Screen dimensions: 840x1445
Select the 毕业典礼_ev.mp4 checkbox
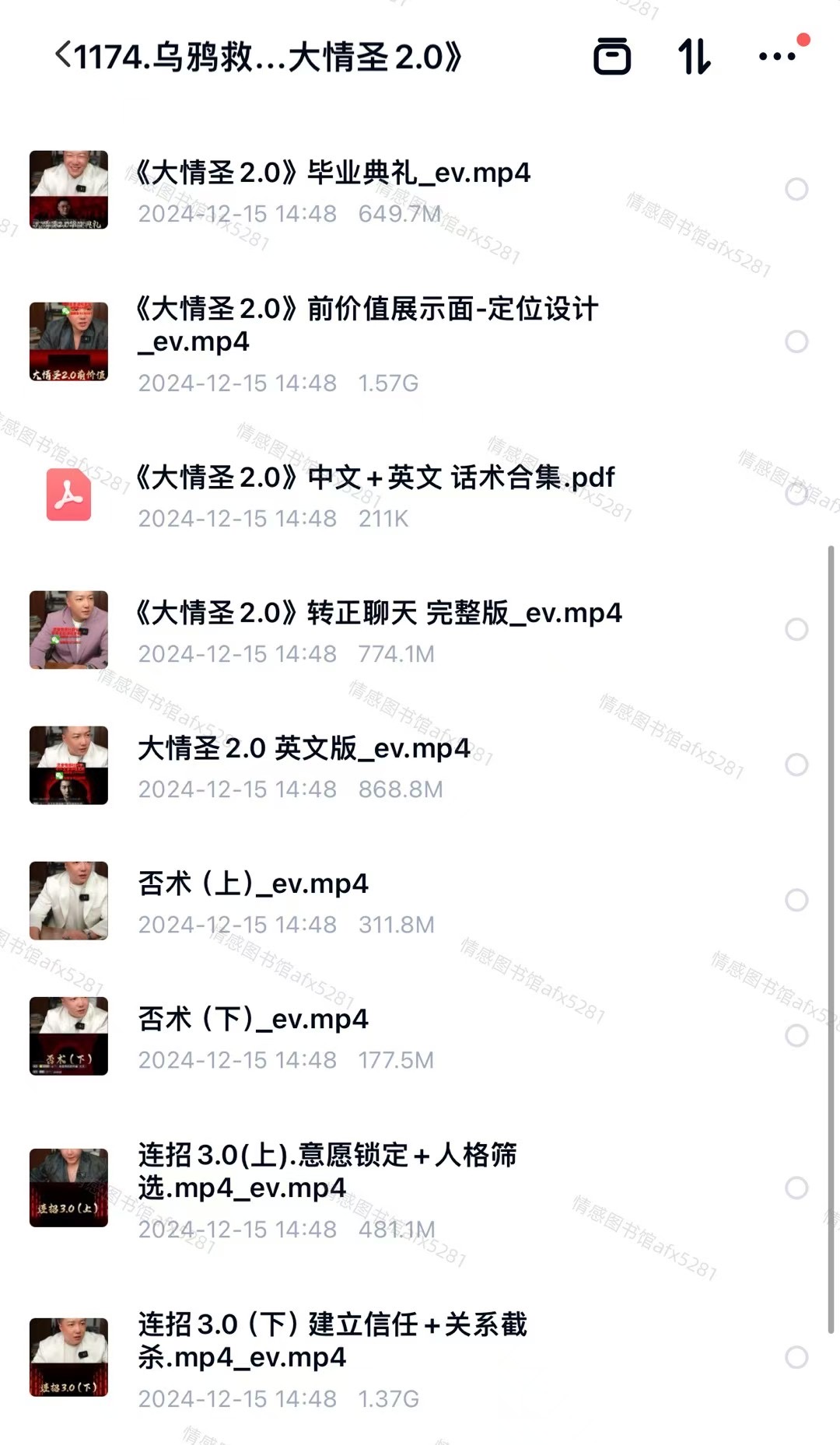click(796, 189)
